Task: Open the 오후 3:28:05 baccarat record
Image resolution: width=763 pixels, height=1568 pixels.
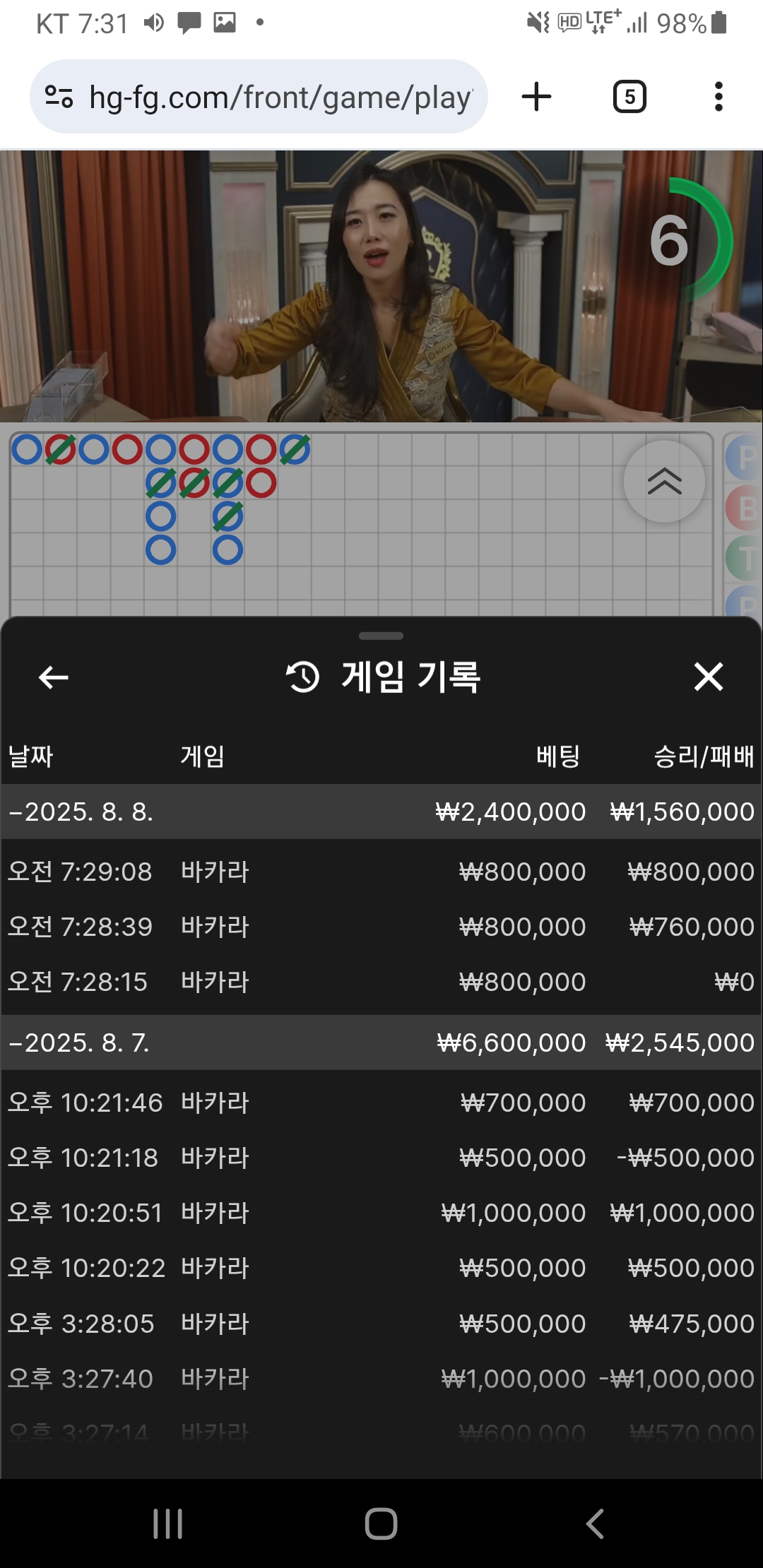Action: (380, 1324)
